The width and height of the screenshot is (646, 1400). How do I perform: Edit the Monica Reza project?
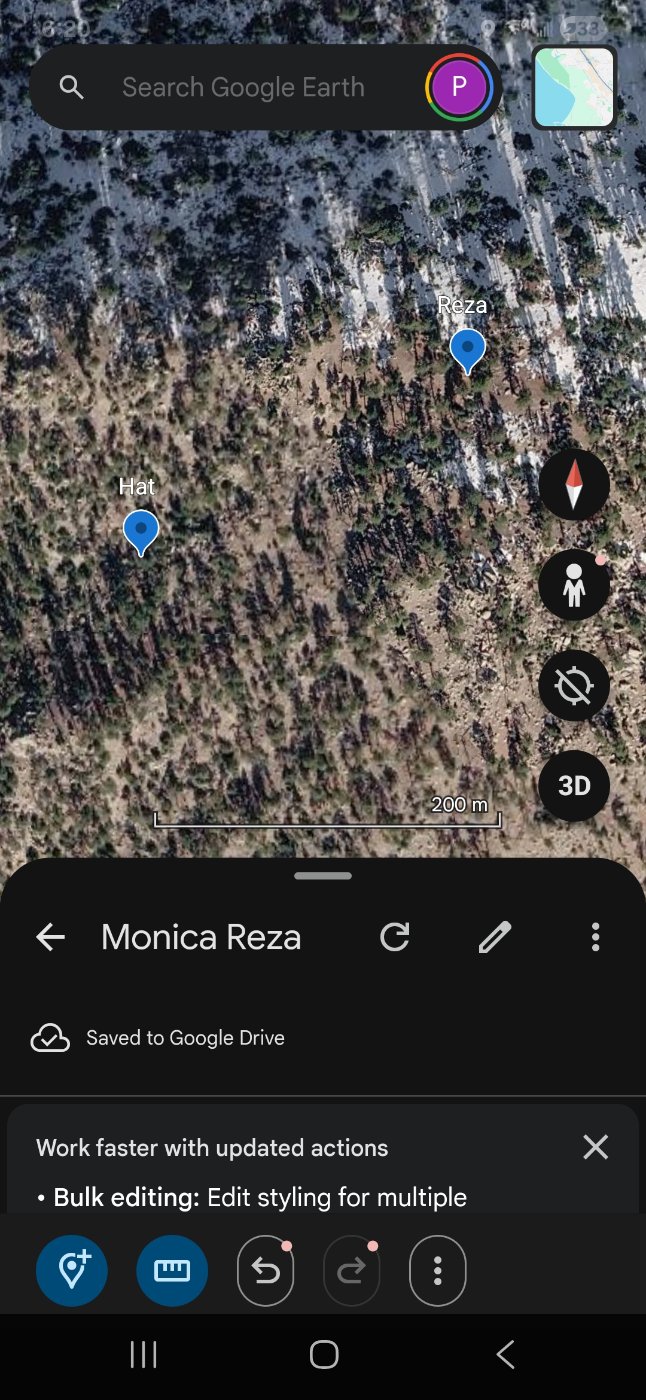tap(495, 937)
